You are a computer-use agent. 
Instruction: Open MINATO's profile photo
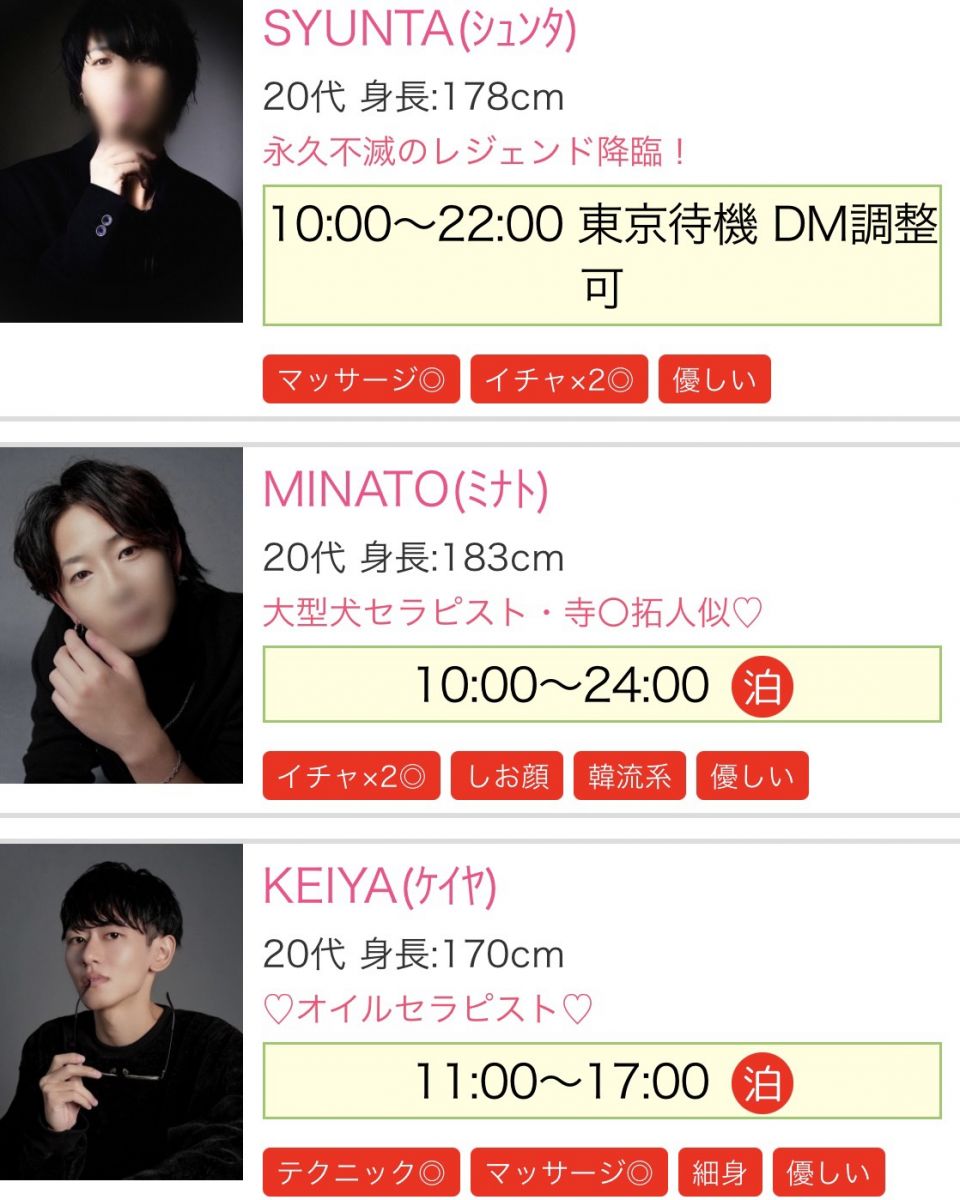(121, 614)
